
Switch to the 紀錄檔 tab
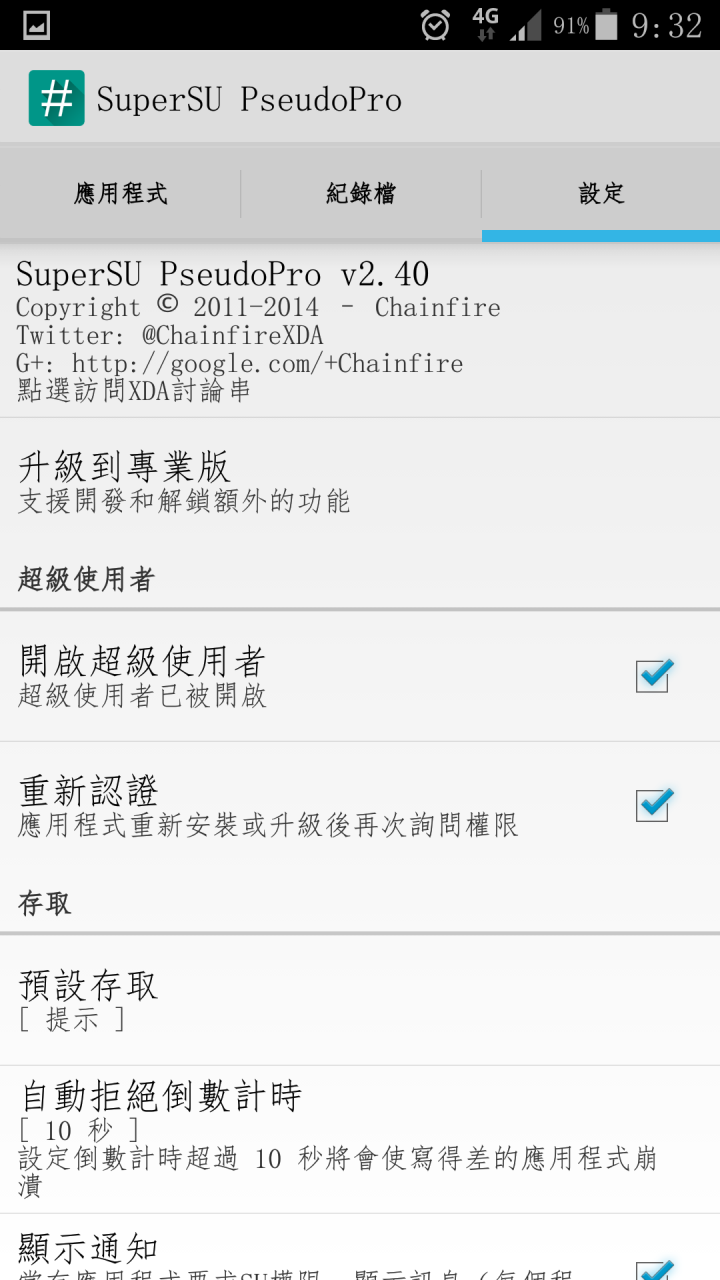[x=360, y=194]
